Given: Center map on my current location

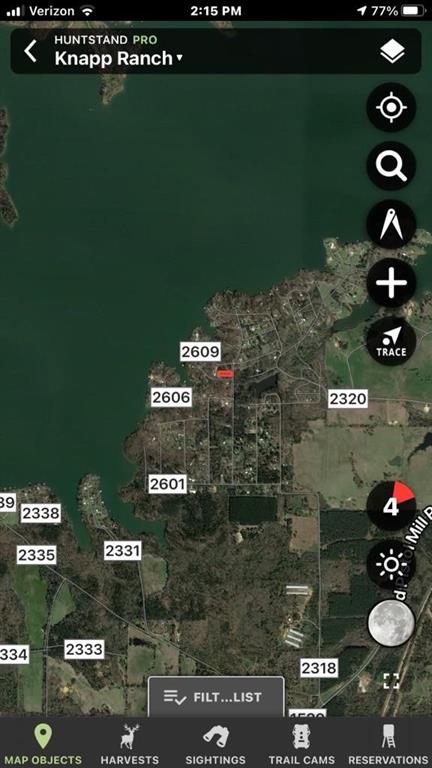Looking at the screenshot, I should (x=391, y=107).
